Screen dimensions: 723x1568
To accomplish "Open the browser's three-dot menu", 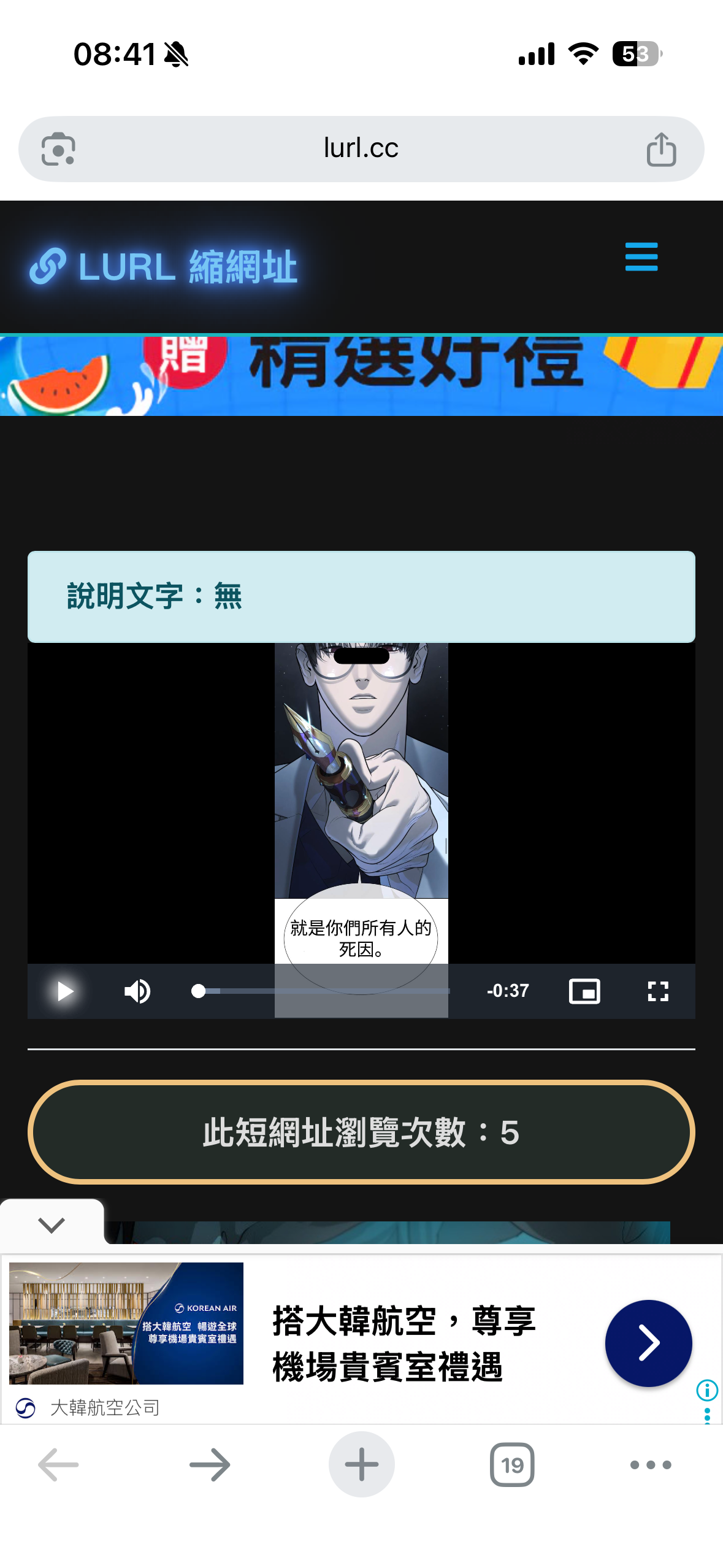I will click(x=651, y=1465).
